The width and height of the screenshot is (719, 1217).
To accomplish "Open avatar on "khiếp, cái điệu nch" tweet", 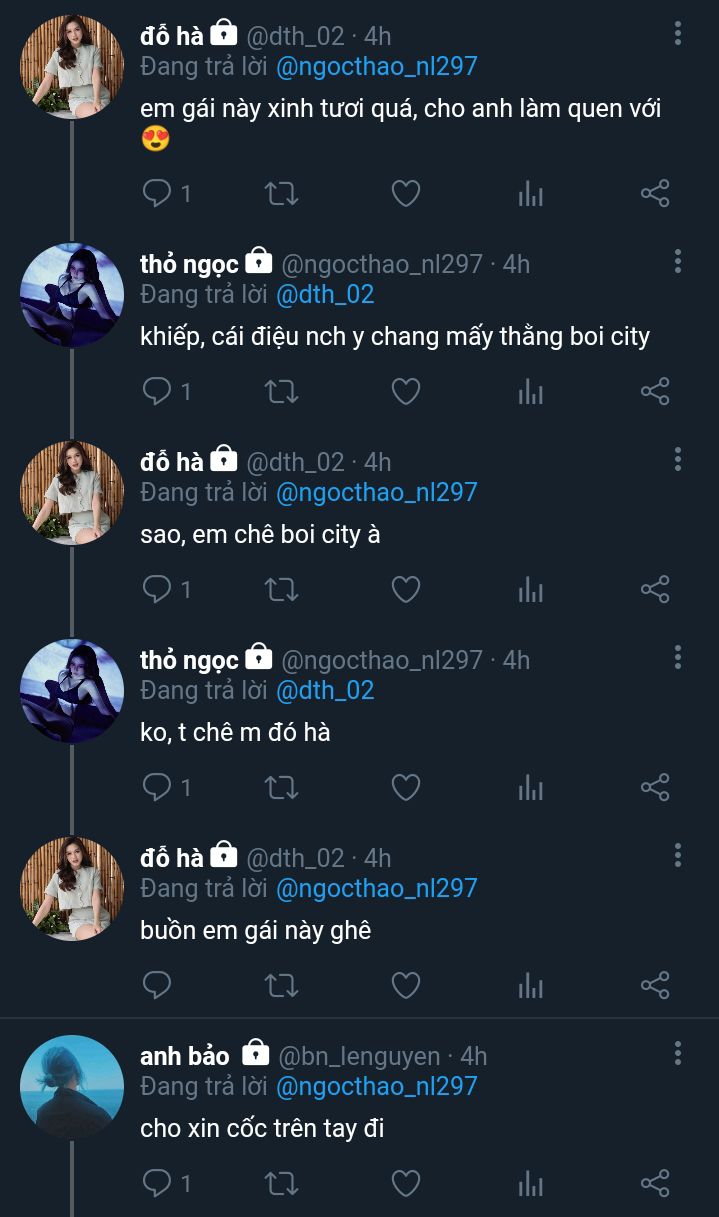I will point(72,295).
